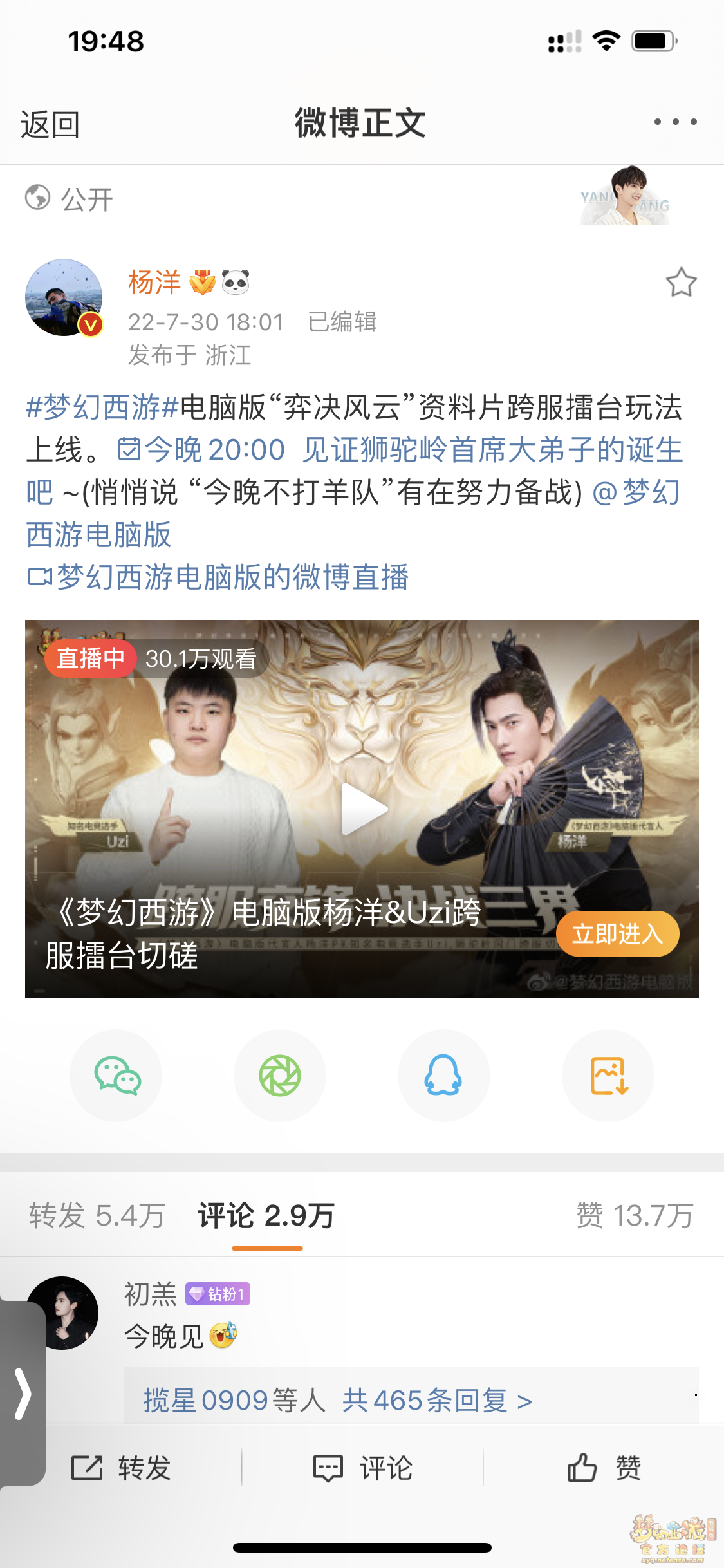Share the post to WeChat Moments
Viewport: 724px width, 1568px height.
point(280,1076)
